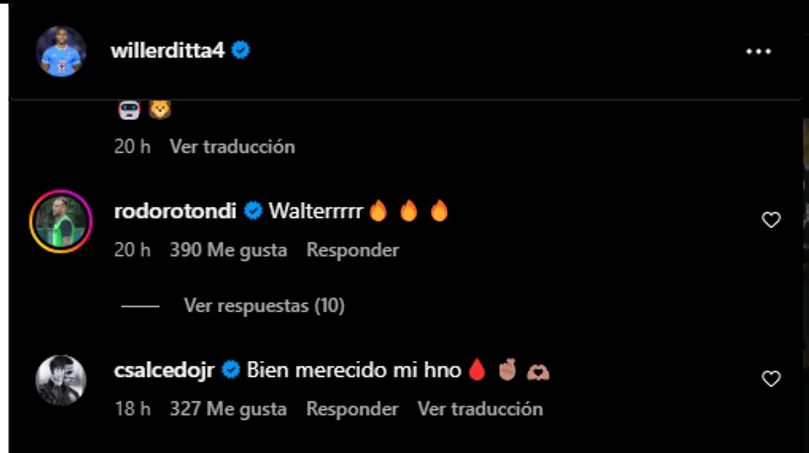The width and height of the screenshot is (809, 453).
Task: Open csalcedojr's profile avatar
Action: pos(61,380)
